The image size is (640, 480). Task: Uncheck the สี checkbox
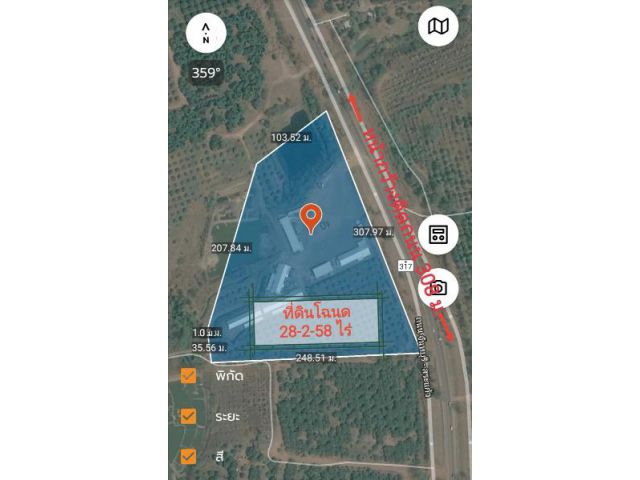click(x=188, y=456)
